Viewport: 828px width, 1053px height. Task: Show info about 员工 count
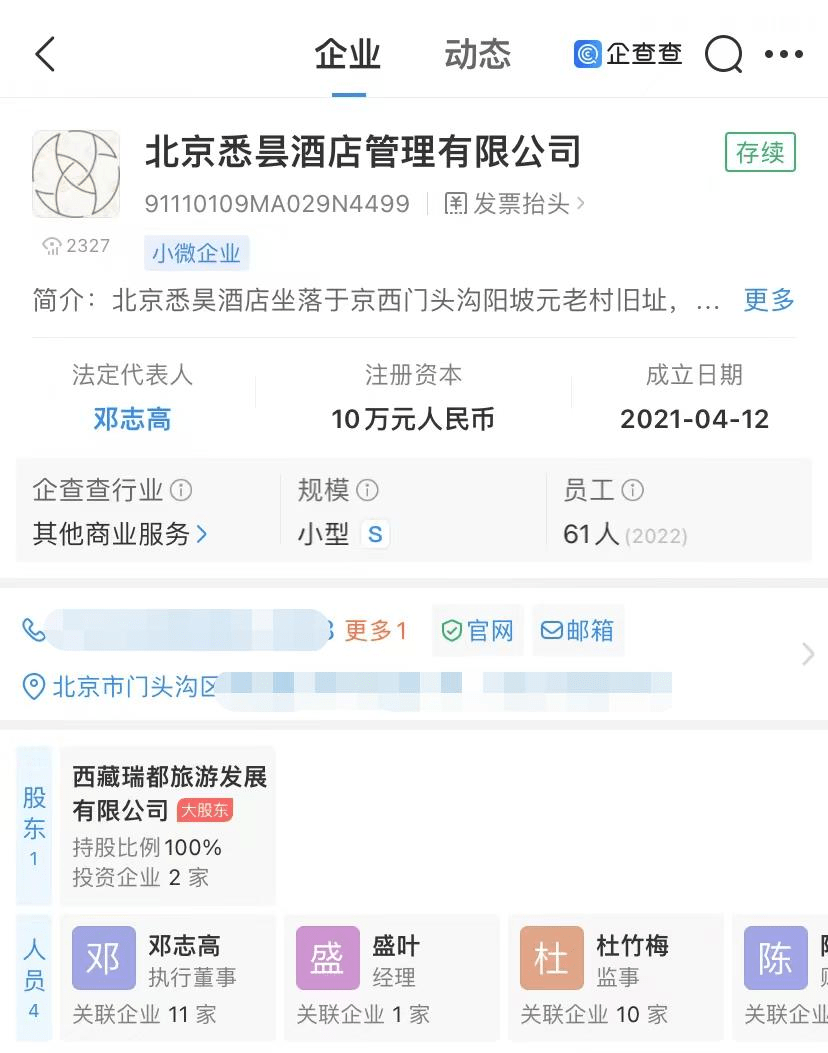pos(632,490)
